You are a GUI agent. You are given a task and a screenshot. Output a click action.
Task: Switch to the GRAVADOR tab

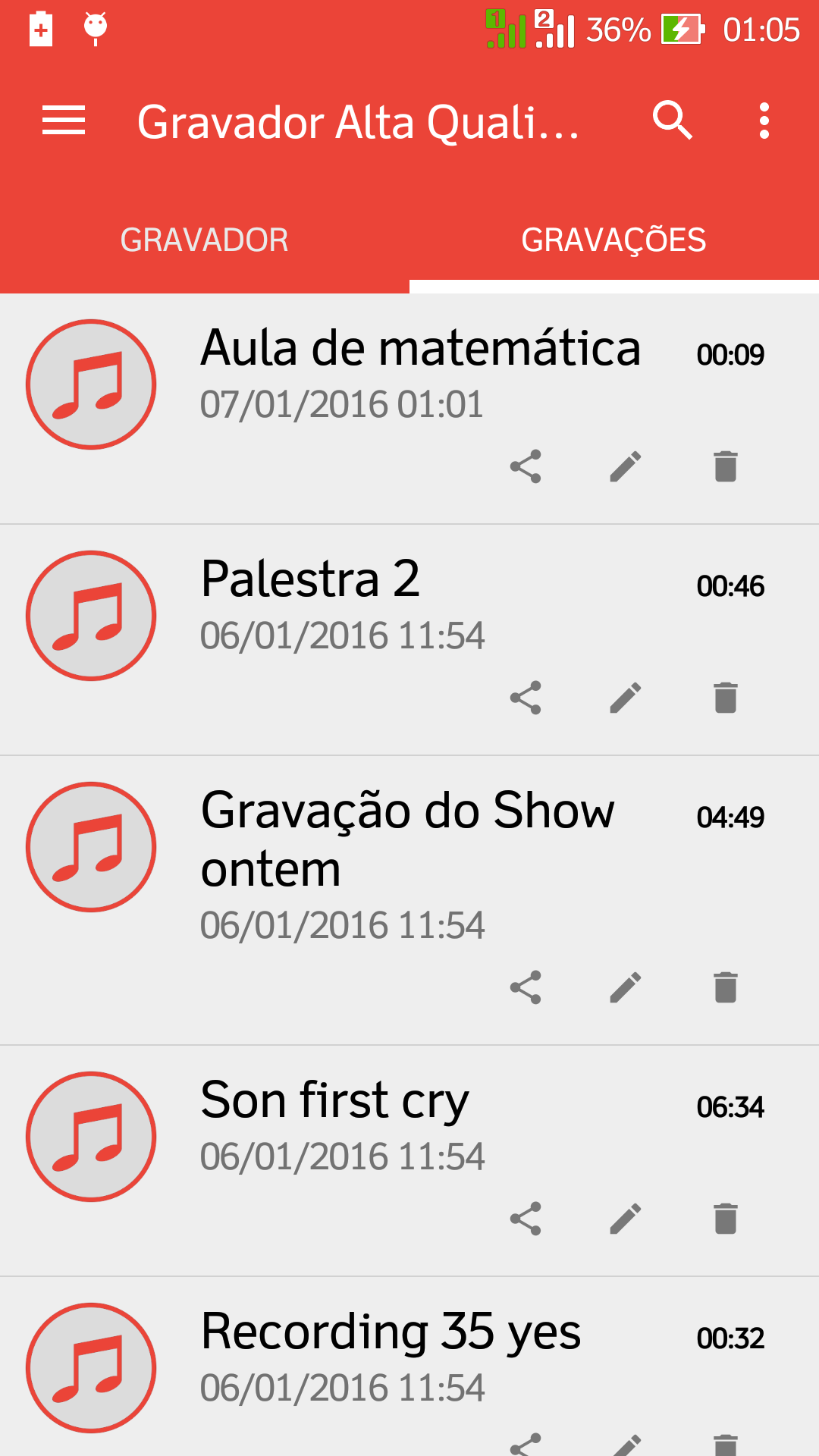coord(205,240)
